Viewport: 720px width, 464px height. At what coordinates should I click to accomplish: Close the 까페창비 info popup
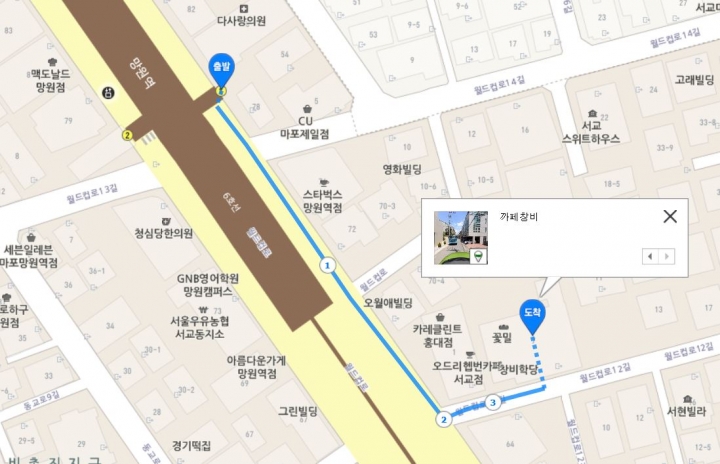click(670, 216)
